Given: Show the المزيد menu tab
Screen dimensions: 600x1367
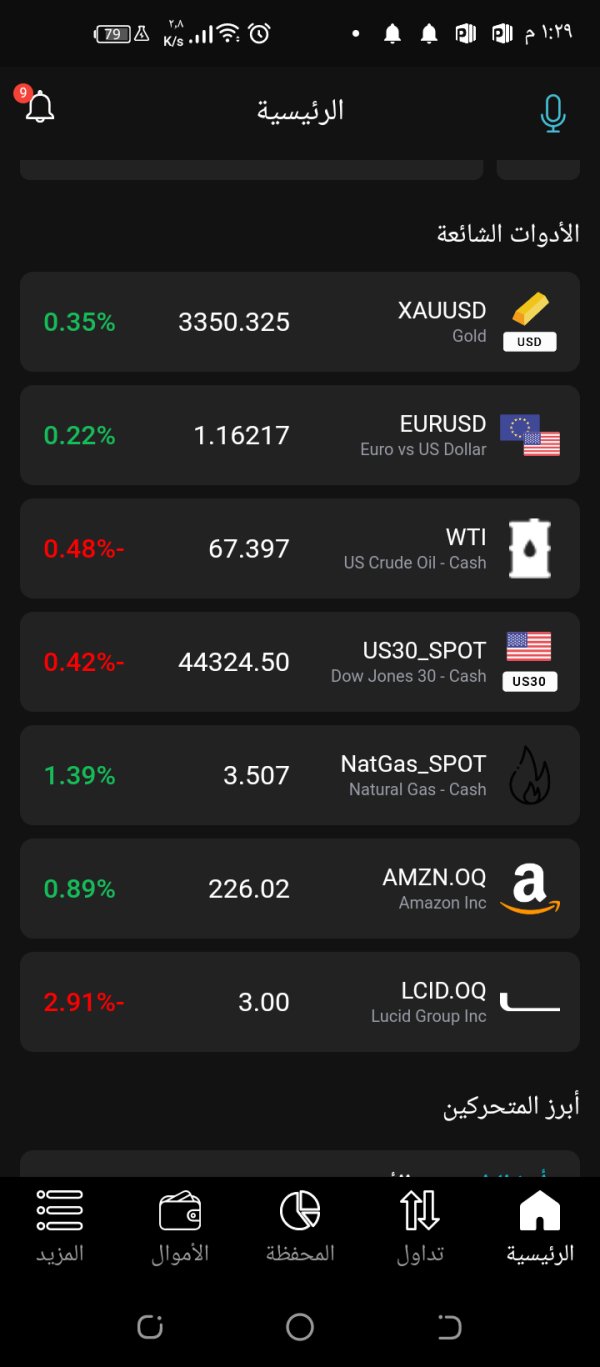Looking at the screenshot, I should (60, 1226).
